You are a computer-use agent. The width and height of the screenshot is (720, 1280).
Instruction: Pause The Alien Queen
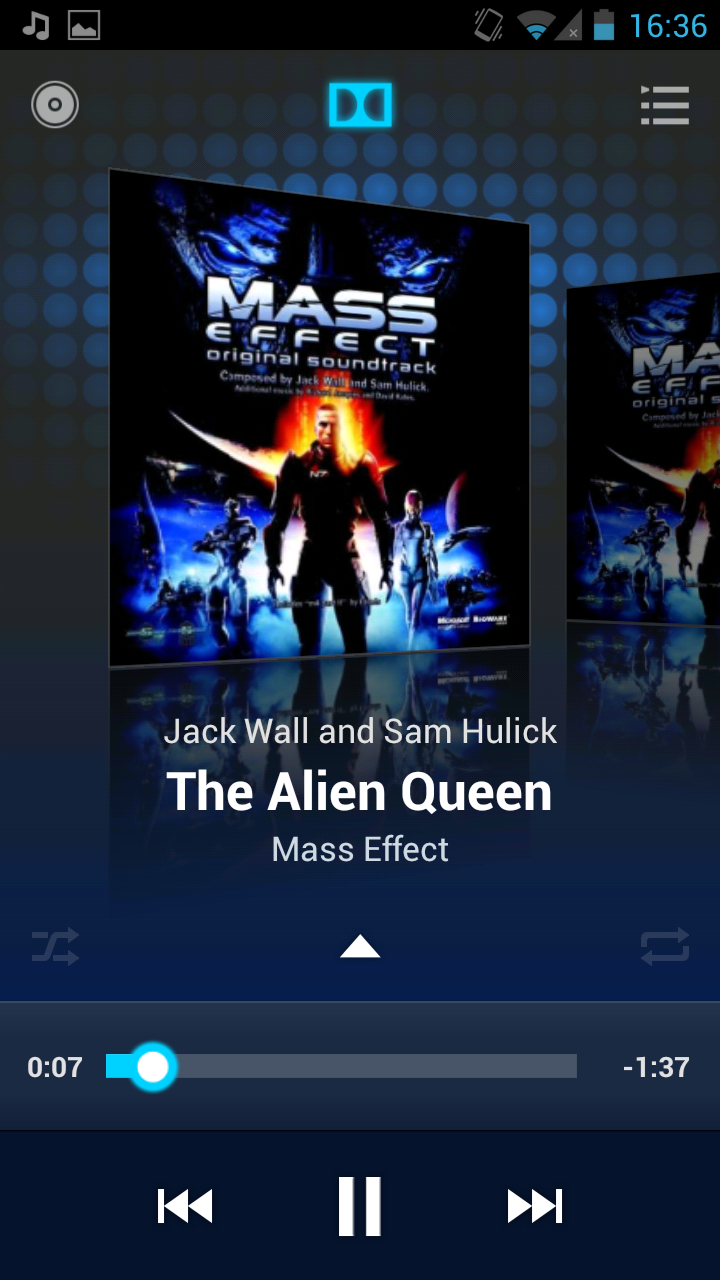360,1206
